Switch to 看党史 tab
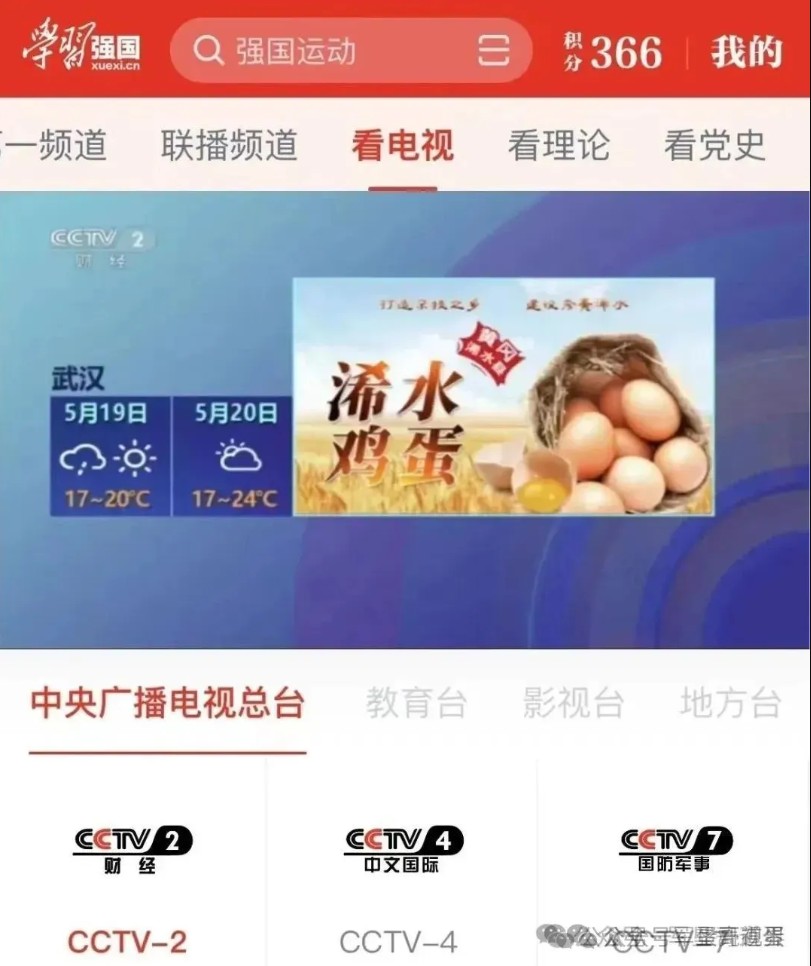The height and width of the screenshot is (966, 811). 714,146
